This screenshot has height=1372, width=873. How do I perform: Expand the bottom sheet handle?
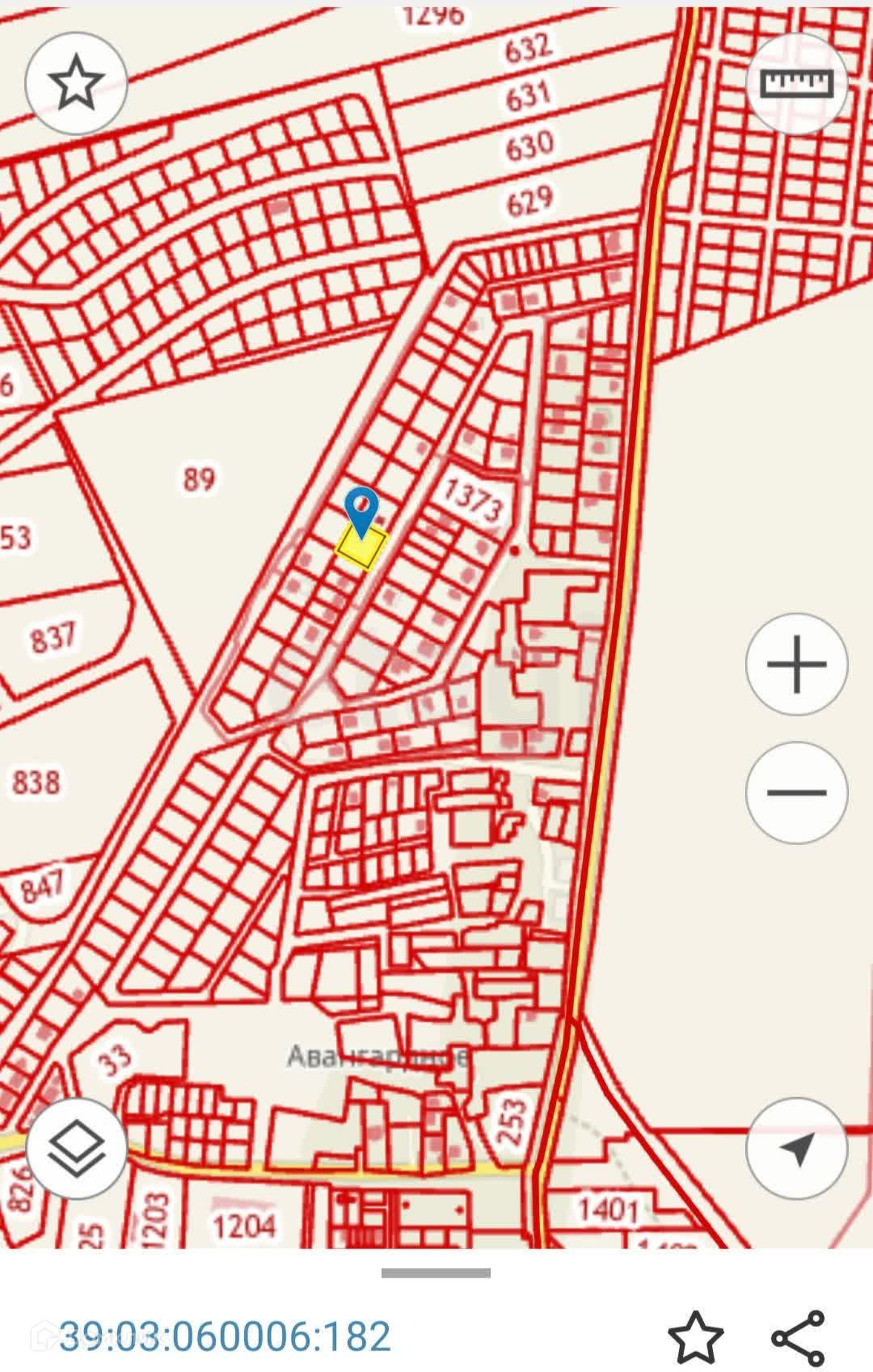click(436, 1273)
